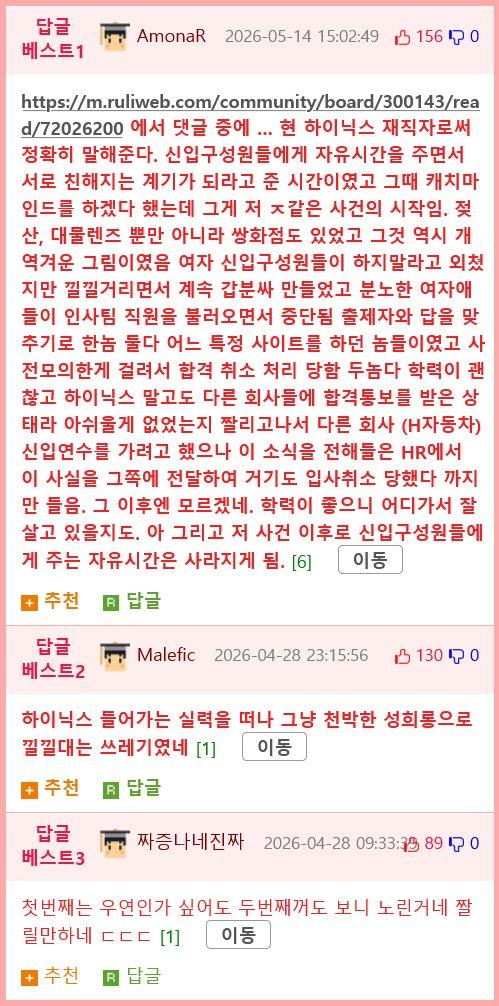The image size is (499, 1006).
Task: Like Malefic's comment thumbs-up 130
Action: click(x=418, y=655)
